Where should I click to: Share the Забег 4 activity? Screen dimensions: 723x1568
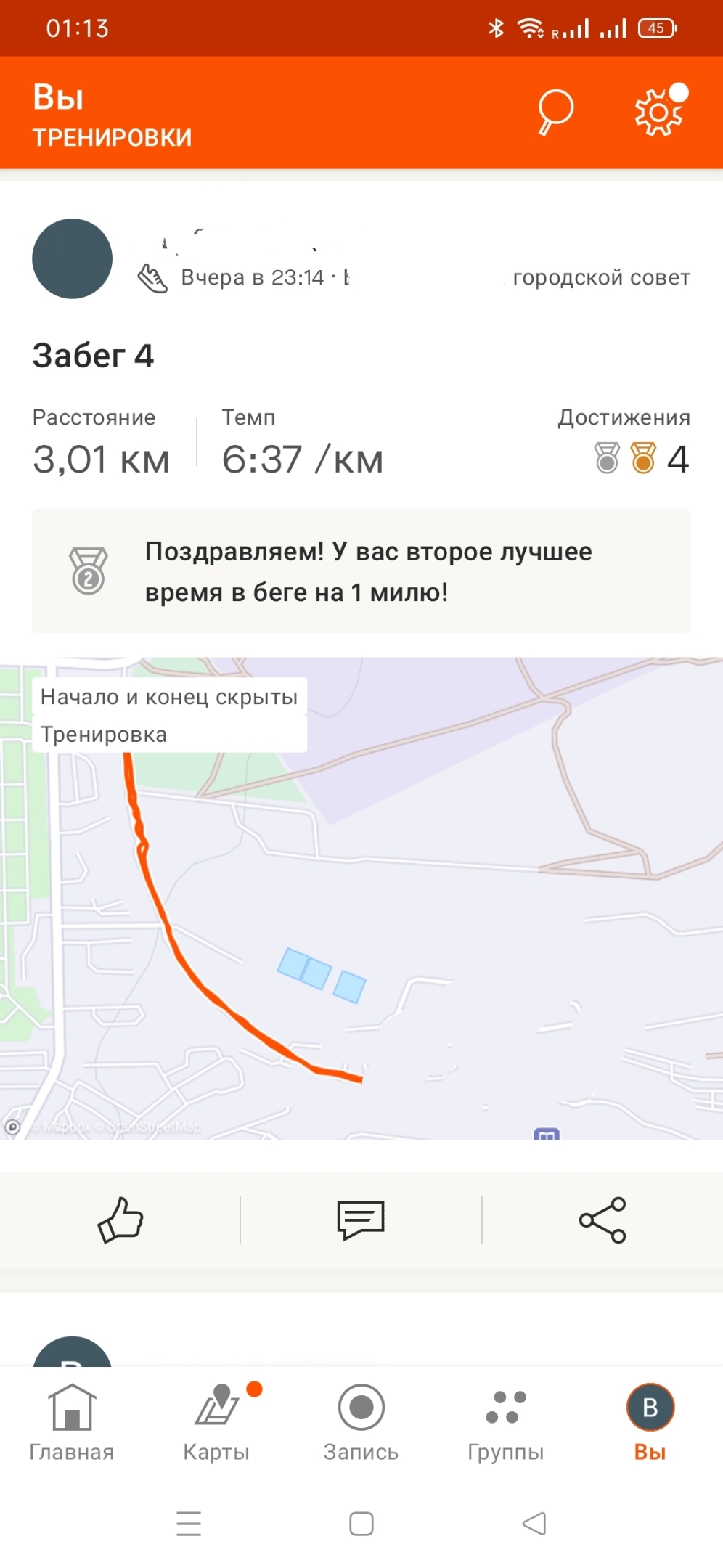[602, 1220]
